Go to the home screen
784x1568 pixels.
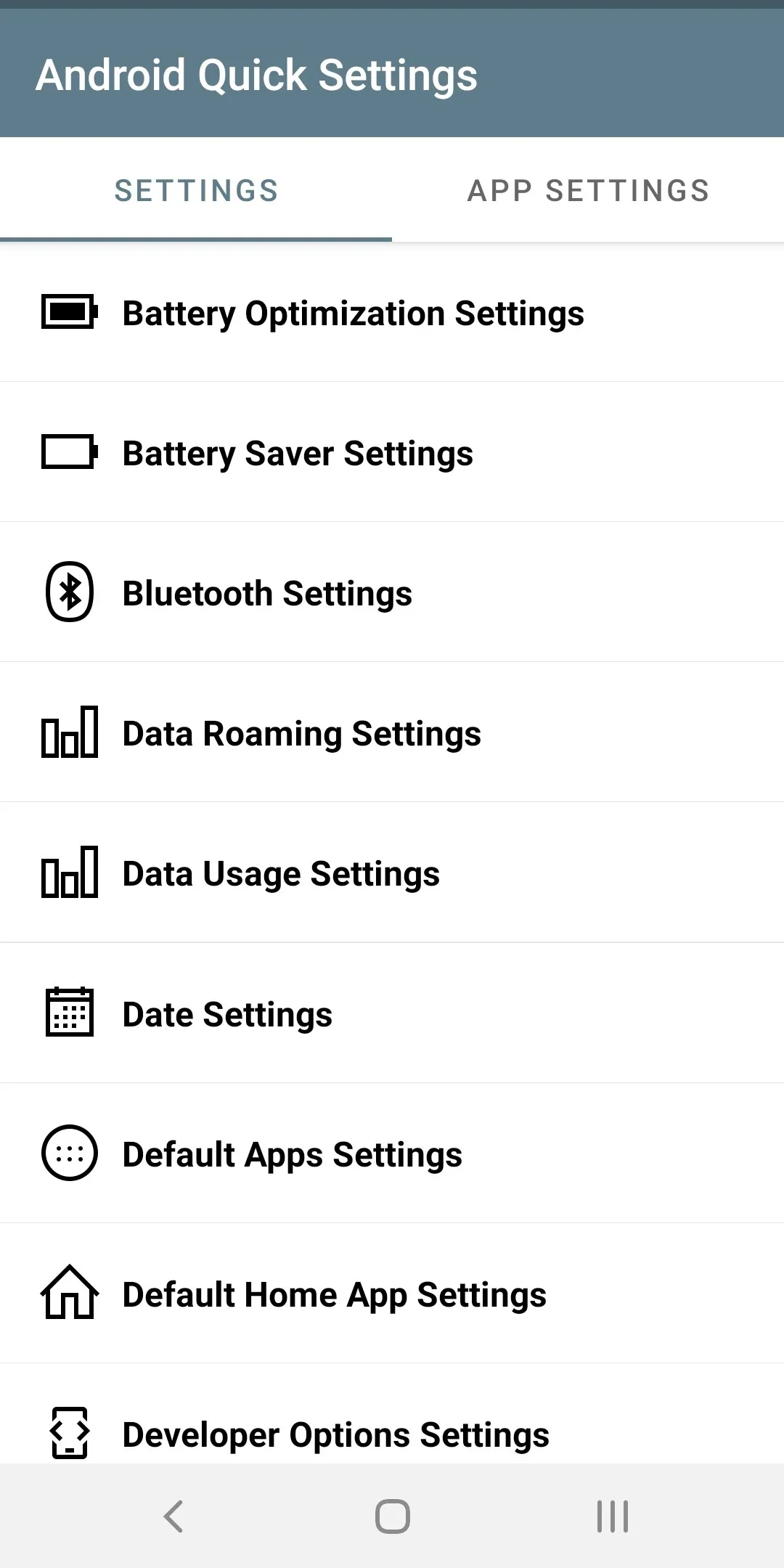(x=392, y=1516)
